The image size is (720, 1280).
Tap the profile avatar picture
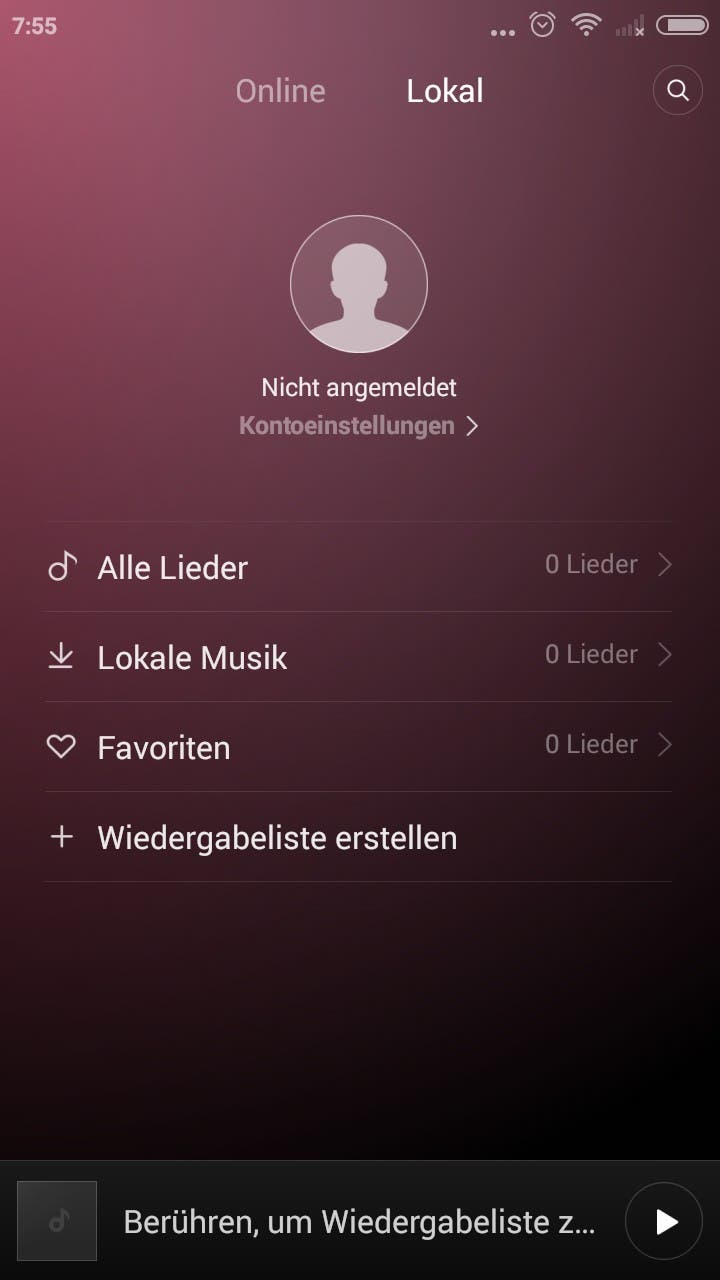coord(359,284)
